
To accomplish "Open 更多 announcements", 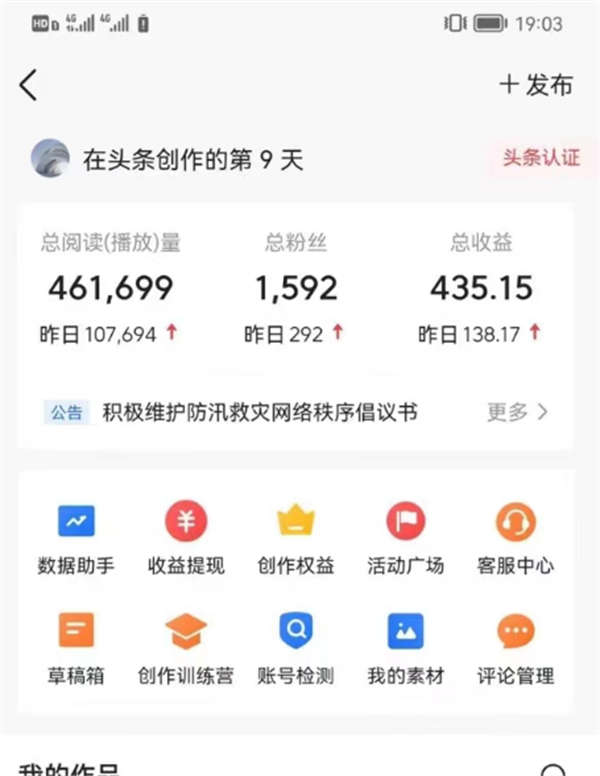I will click(x=517, y=412).
